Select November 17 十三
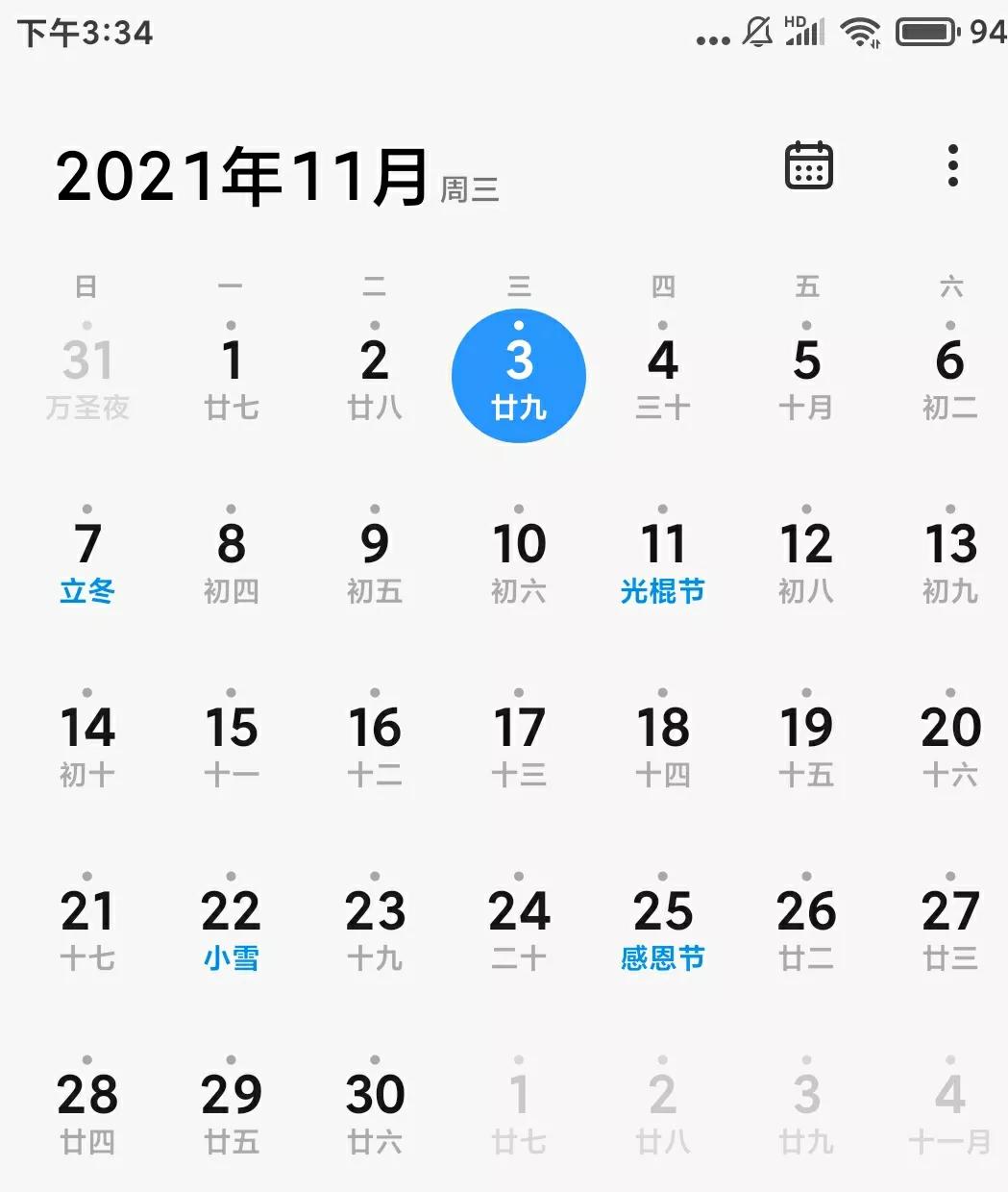Image resolution: width=1008 pixels, height=1192 pixels. [x=519, y=744]
